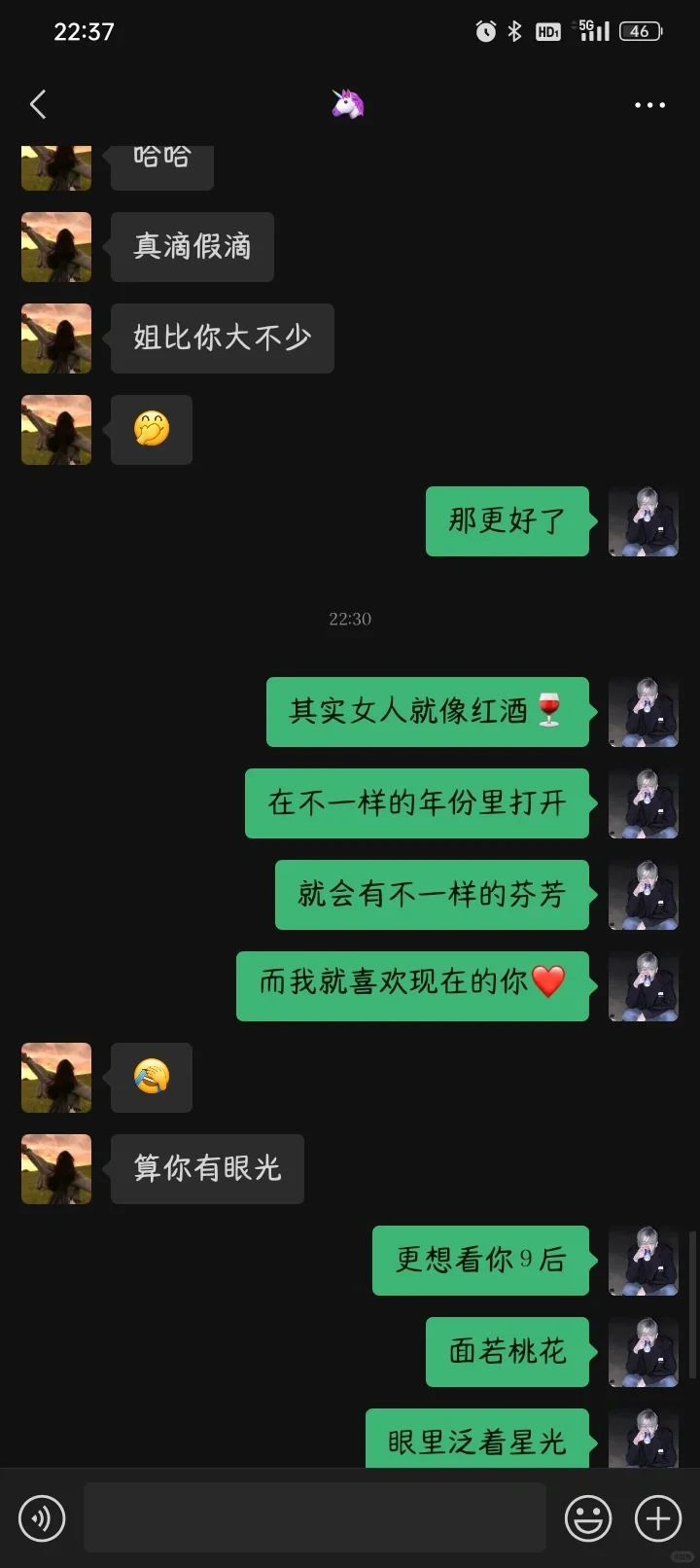The width and height of the screenshot is (700, 1568).
Task: Switch to voice message input
Action: [42, 1517]
